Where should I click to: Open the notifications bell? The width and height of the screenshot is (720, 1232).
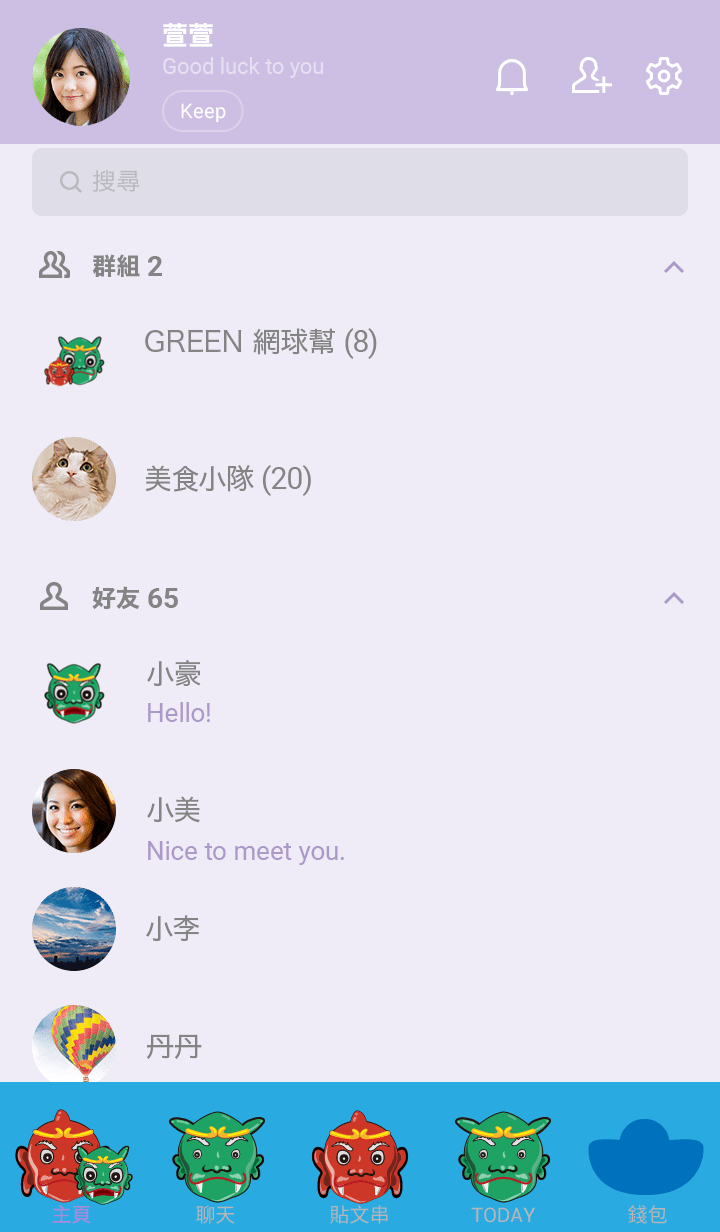click(x=512, y=77)
